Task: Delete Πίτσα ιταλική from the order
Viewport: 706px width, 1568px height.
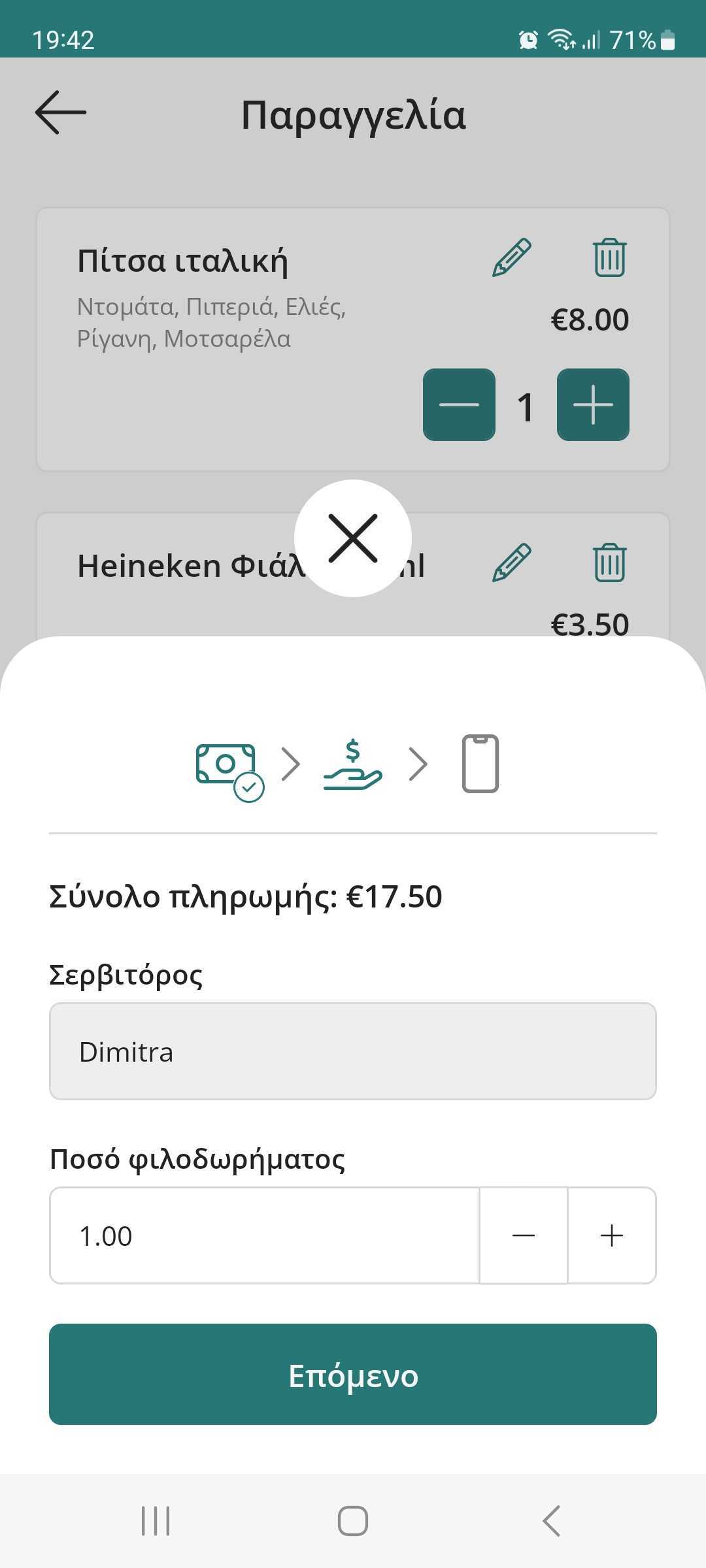Action: pyautogui.click(x=609, y=257)
